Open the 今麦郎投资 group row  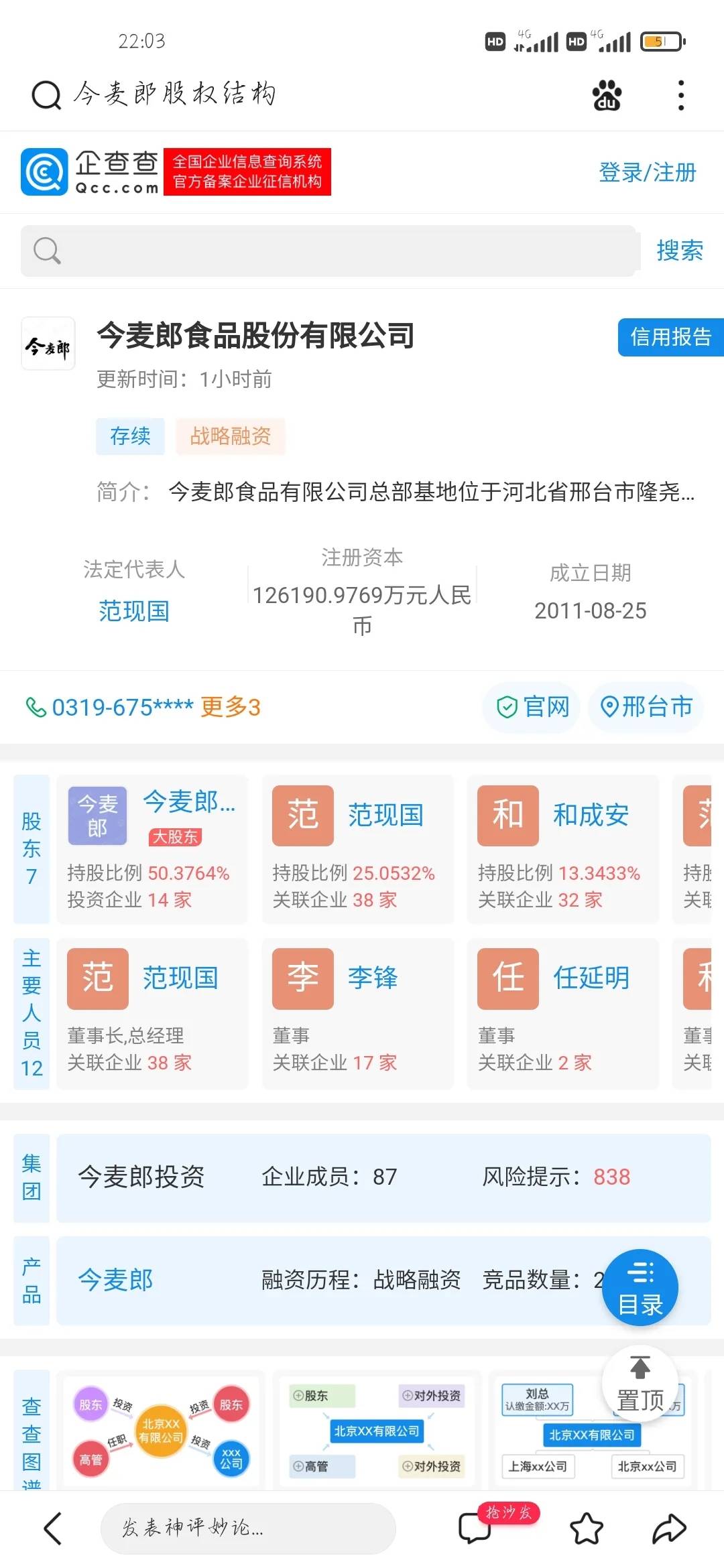click(x=382, y=1177)
